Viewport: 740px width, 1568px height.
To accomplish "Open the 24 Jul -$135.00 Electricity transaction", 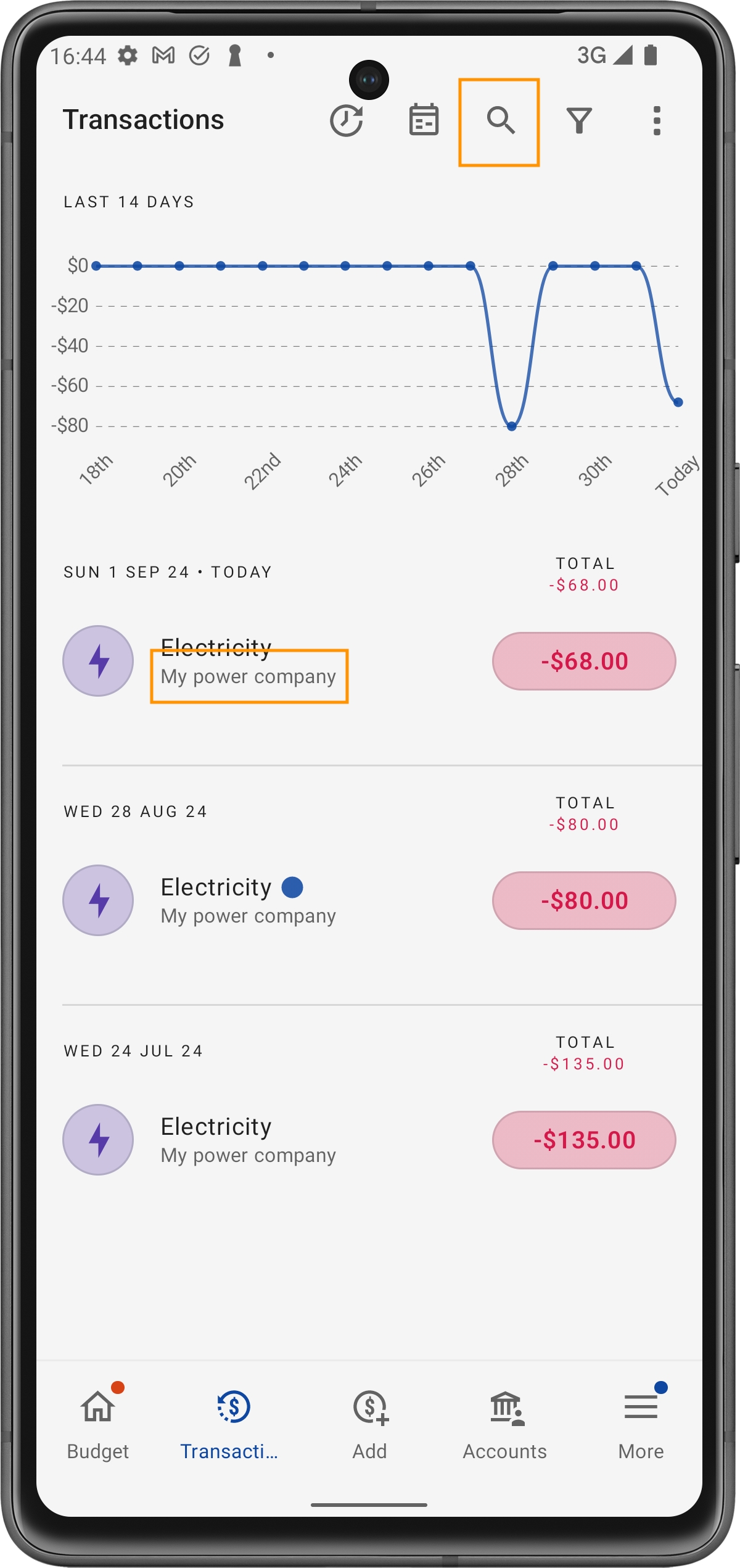I will 369,1140.
